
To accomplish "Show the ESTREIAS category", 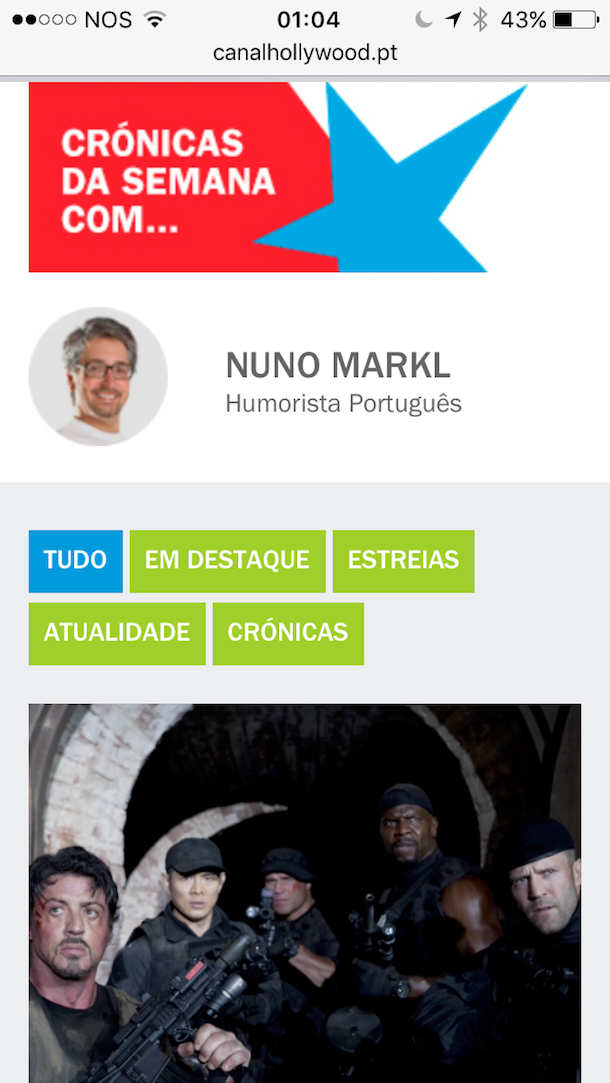I will click(x=403, y=561).
